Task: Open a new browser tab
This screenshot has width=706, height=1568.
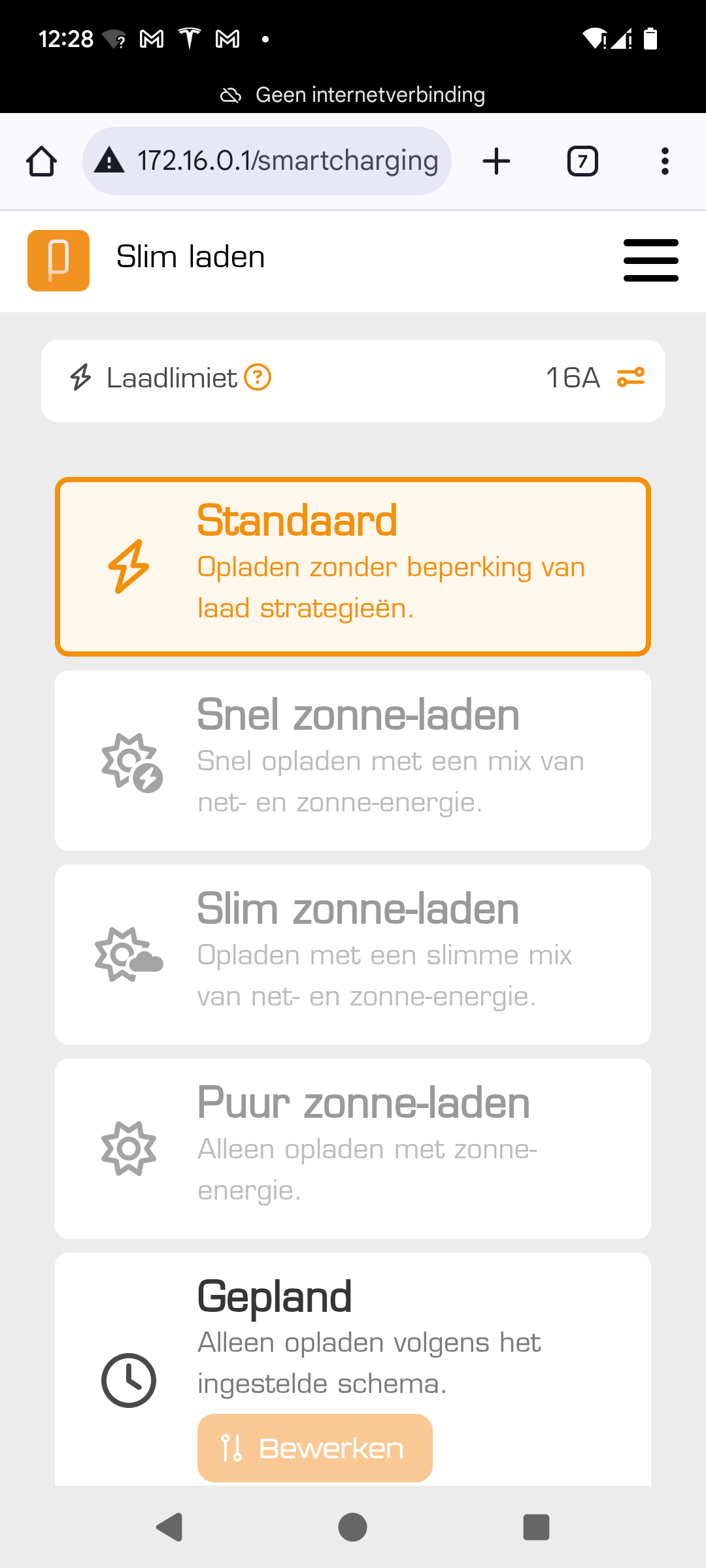Action: (496, 161)
